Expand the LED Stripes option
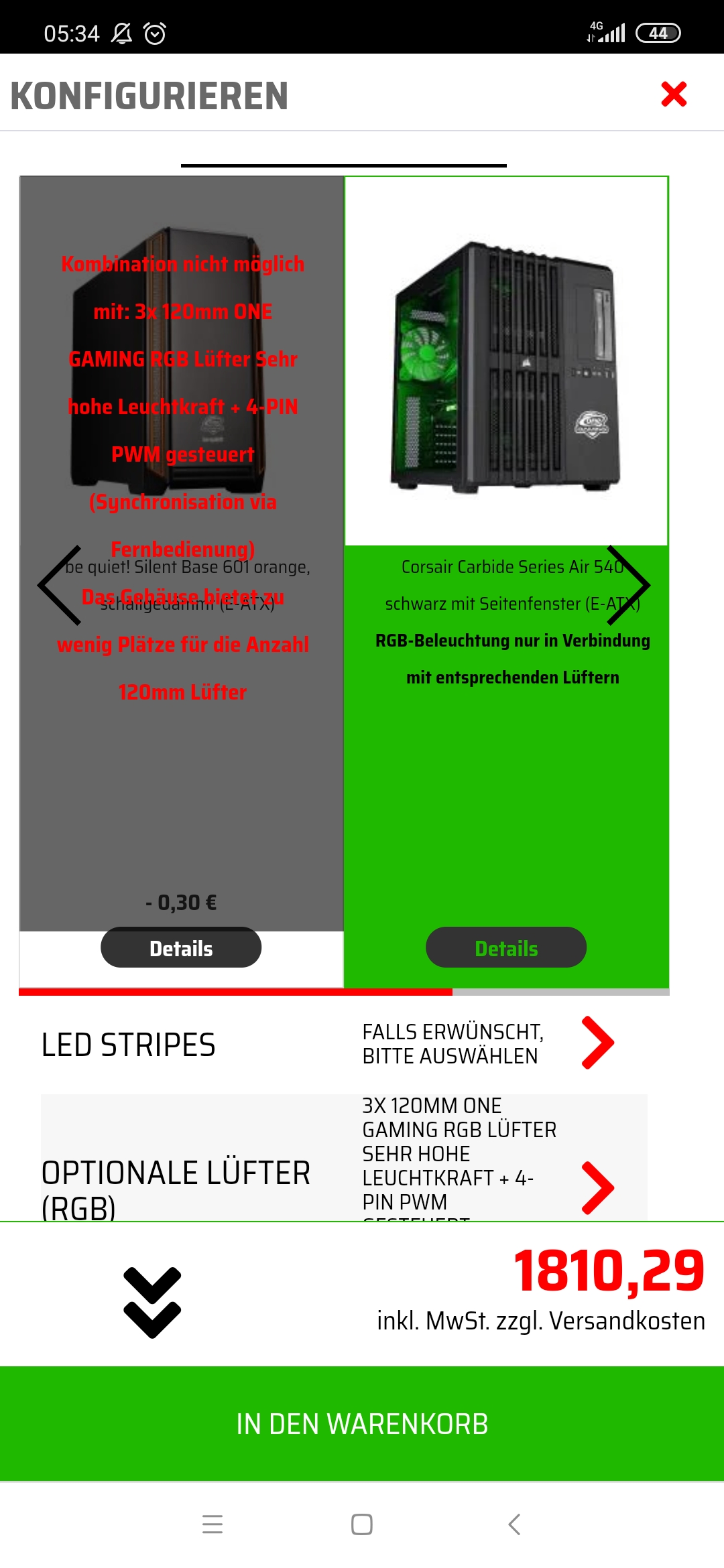 pyautogui.click(x=597, y=1043)
